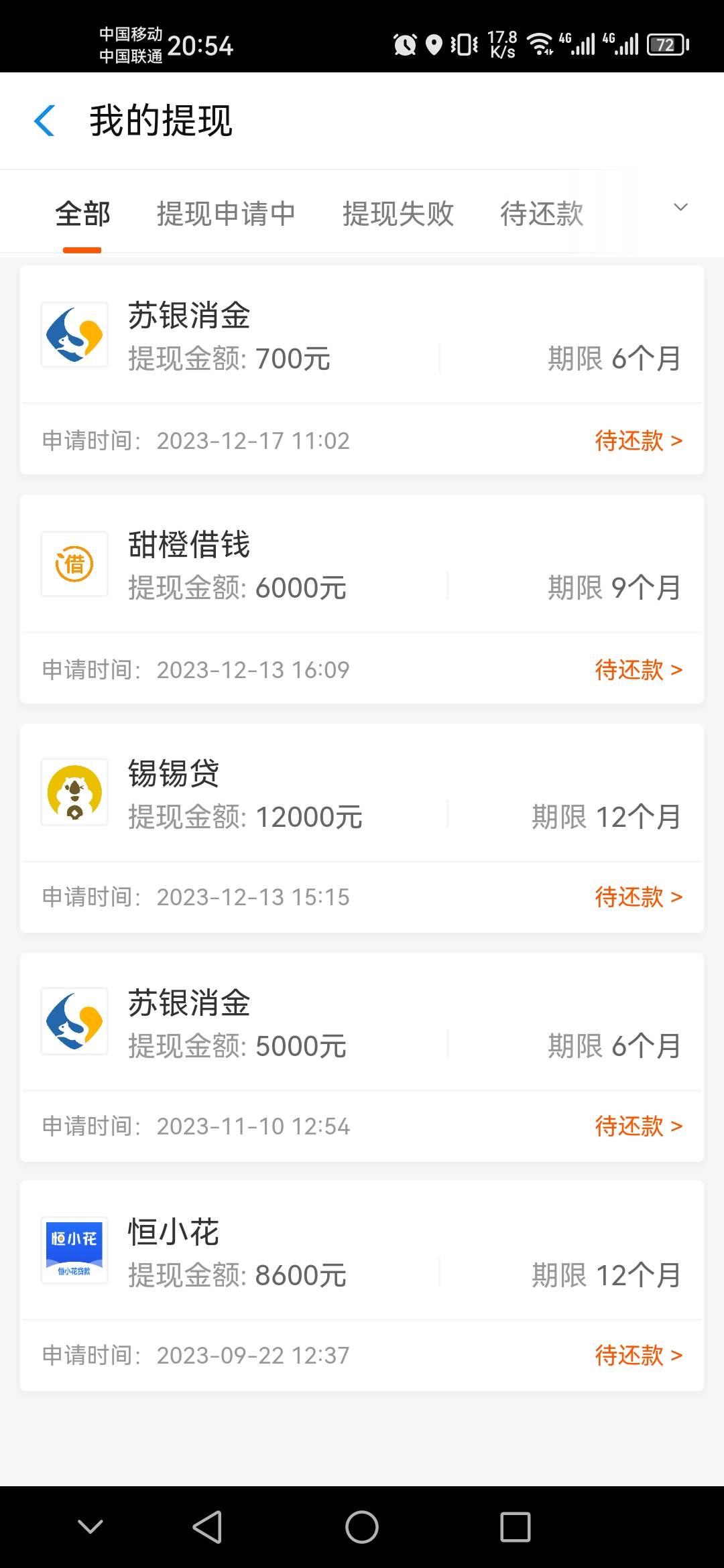This screenshot has height=1568, width=724.
Task: Tap 待还款 link on 甜橙借钱 record
Action: point(638,669)
